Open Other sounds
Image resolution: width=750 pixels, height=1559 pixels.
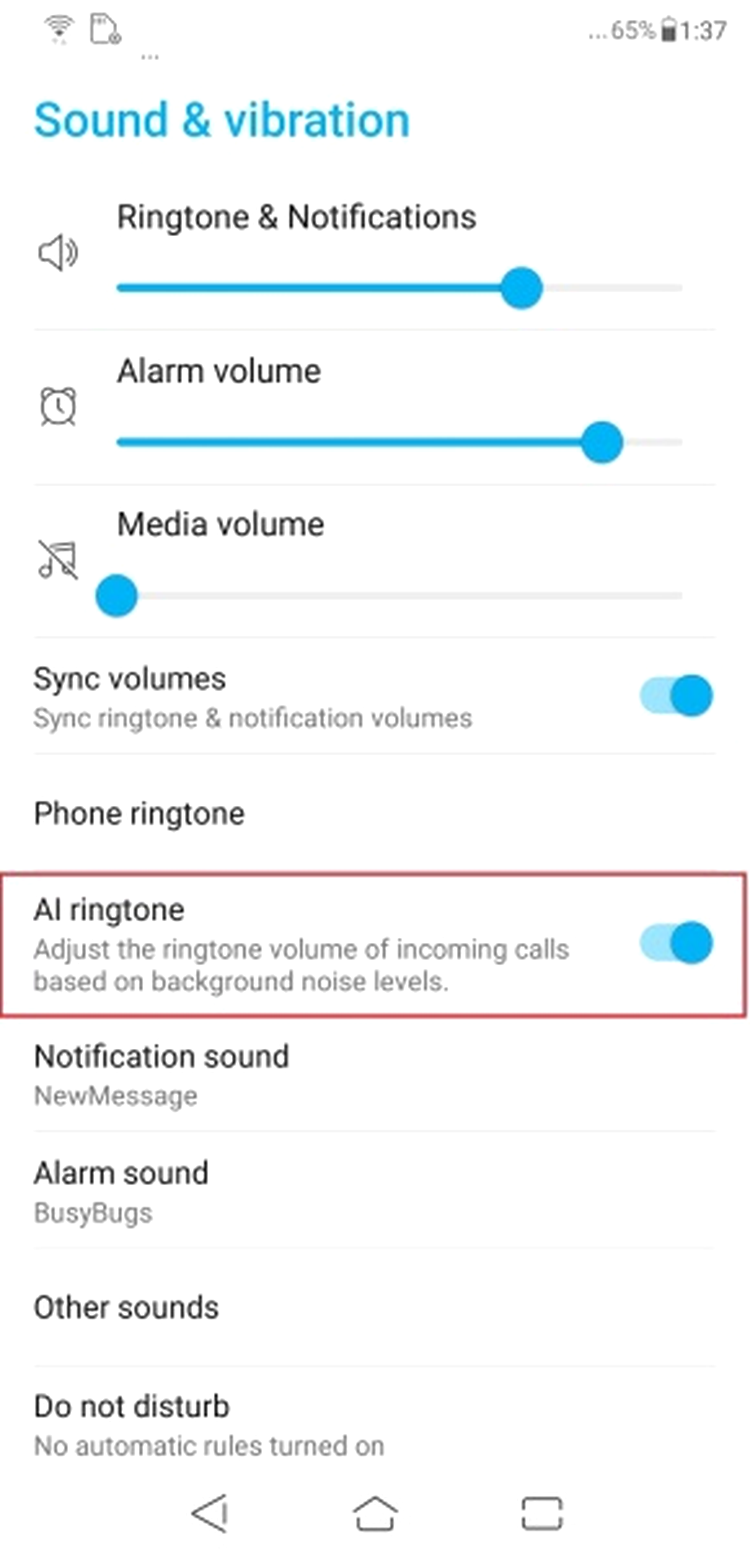click(375, 1307)
